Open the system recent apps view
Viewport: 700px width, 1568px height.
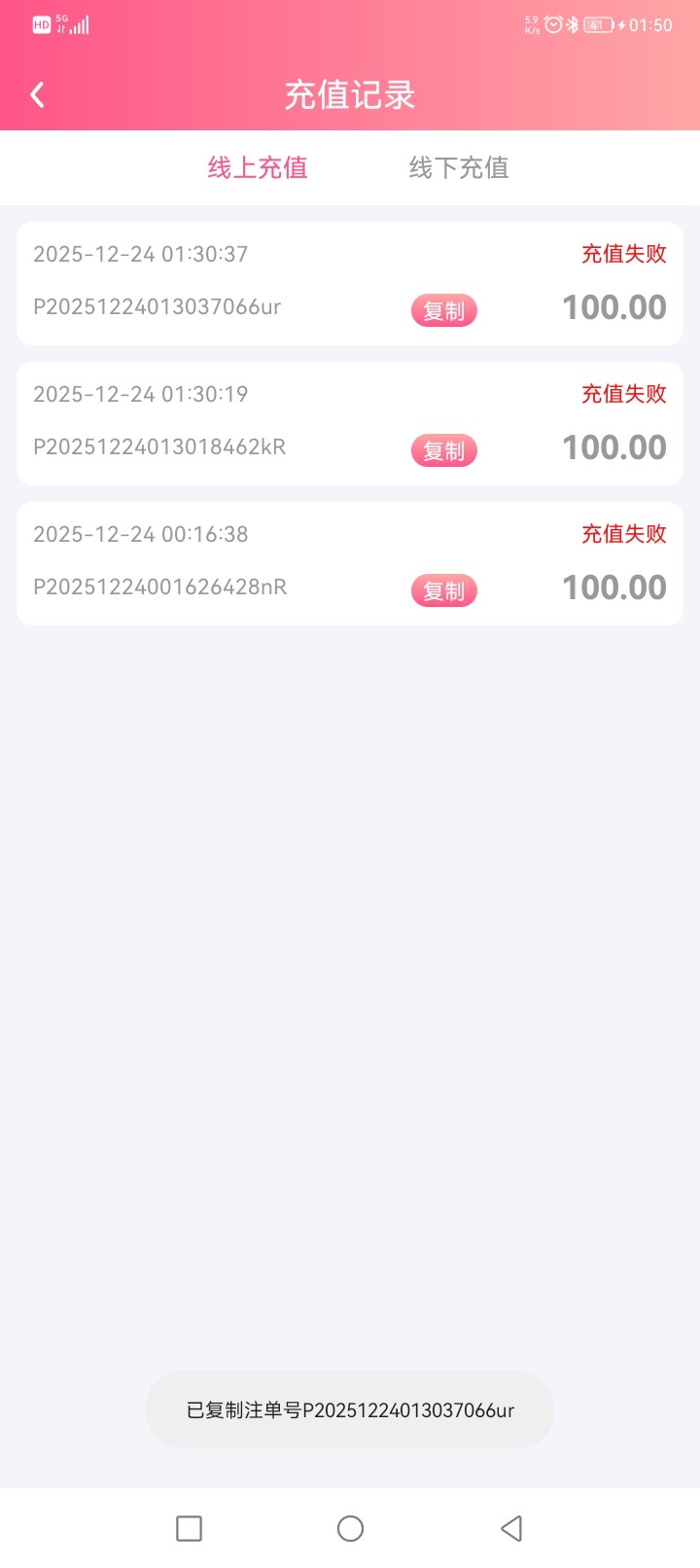coord(190,1528)
